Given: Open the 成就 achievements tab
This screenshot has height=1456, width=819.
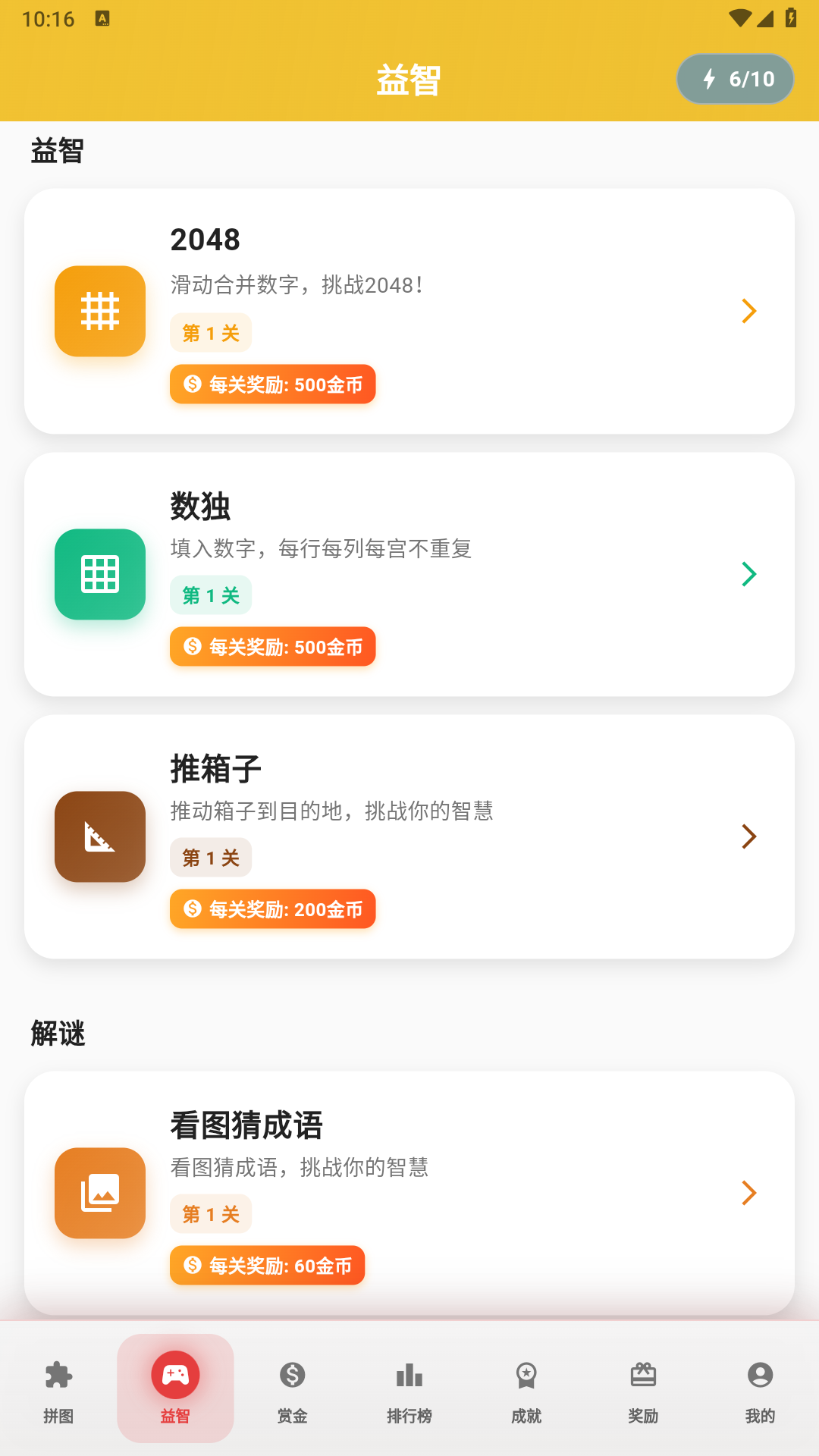Looking at the screenshot, I should tap(526, 1389).
